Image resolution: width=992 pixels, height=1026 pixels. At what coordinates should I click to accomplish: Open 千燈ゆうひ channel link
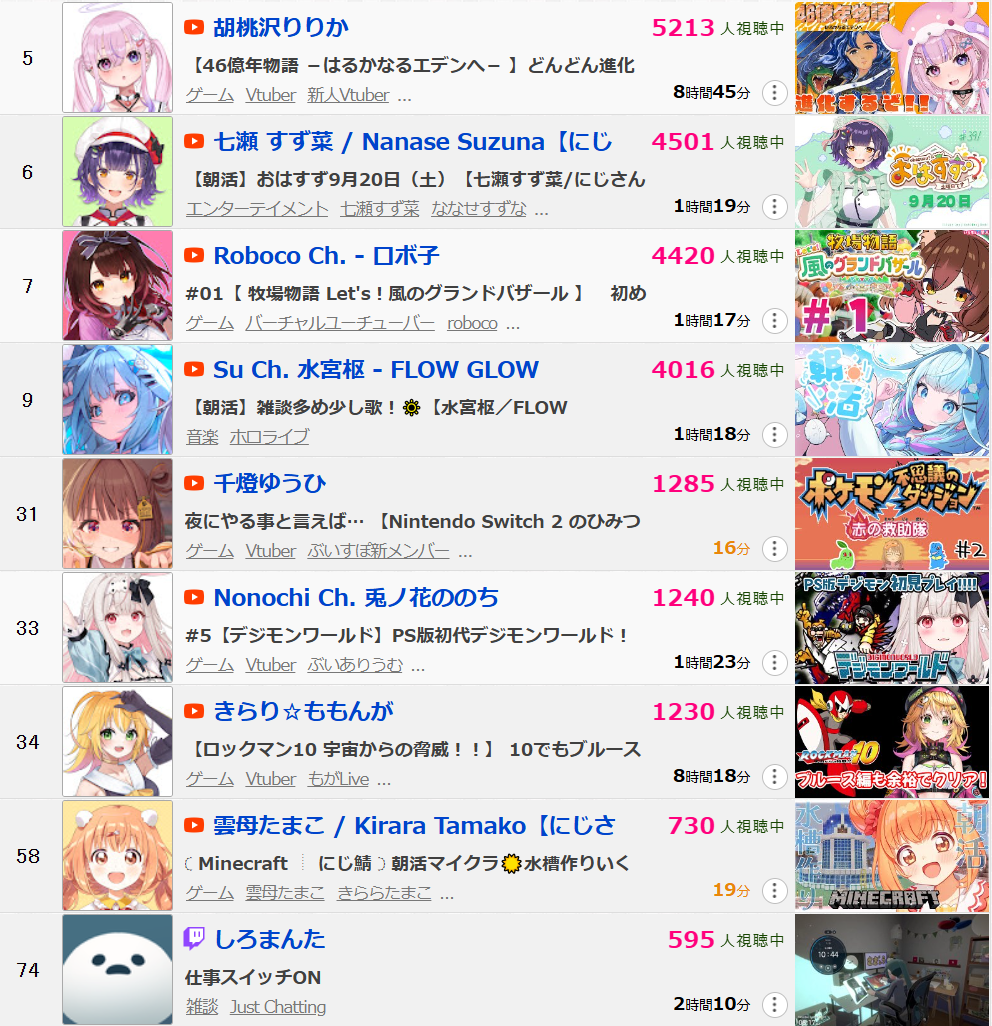(x=269, y=484)
